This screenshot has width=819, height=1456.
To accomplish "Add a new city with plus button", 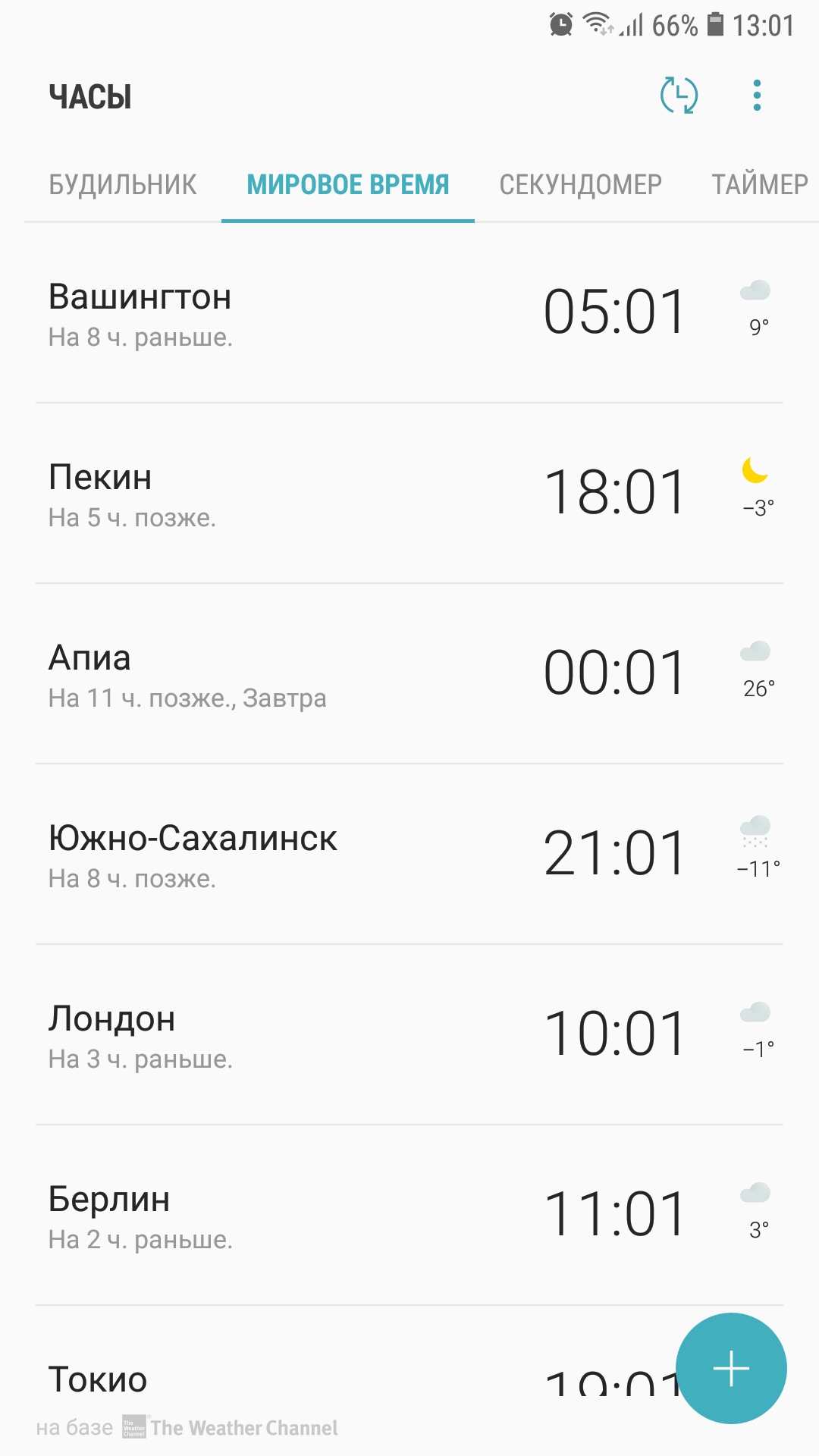I will click(731, 1368).
